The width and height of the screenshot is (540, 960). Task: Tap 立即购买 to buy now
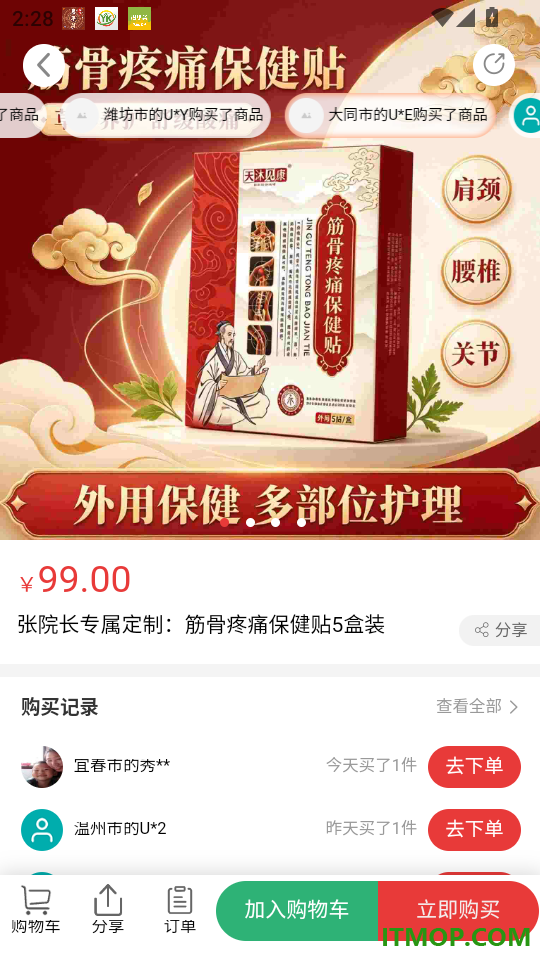click(459, 910)
